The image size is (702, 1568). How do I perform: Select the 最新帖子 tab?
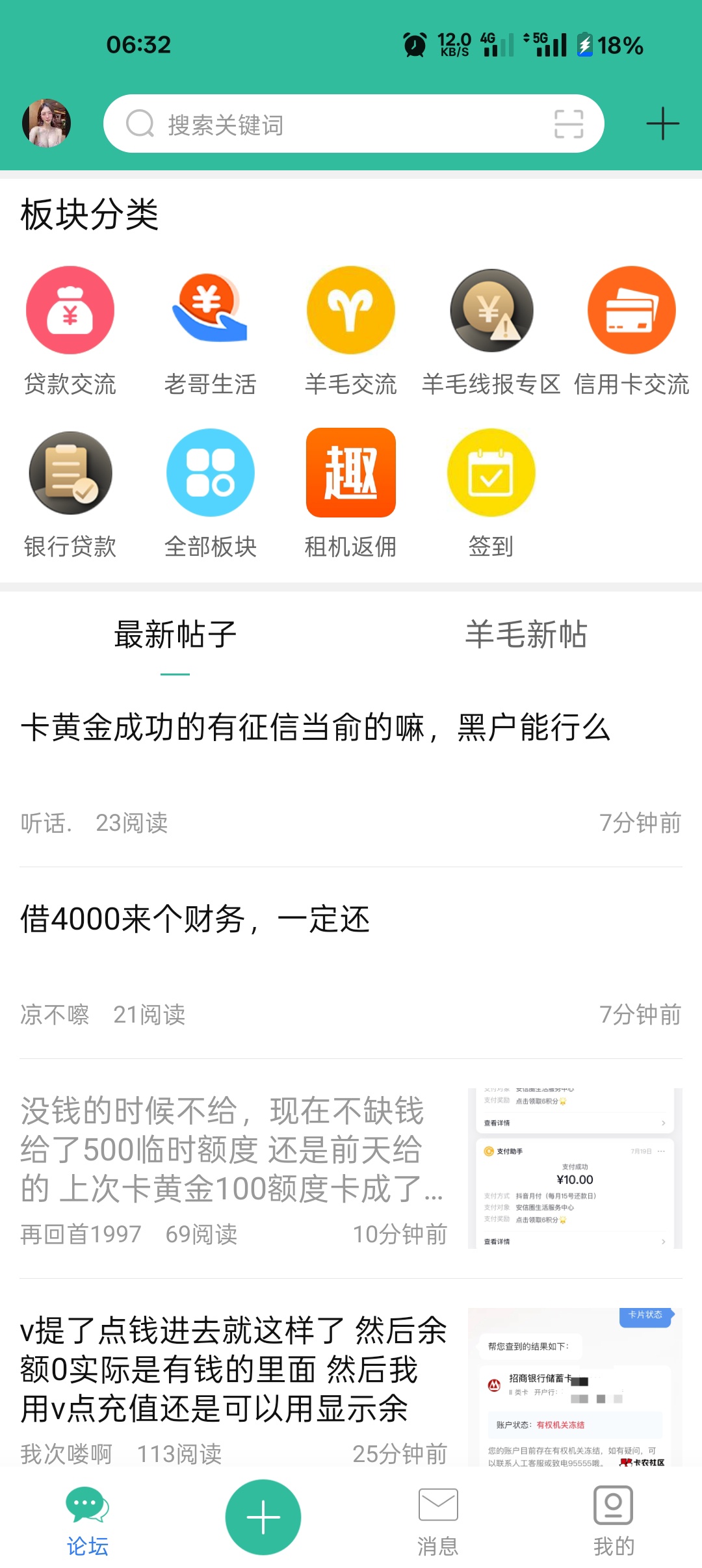[x=175, y=634]
